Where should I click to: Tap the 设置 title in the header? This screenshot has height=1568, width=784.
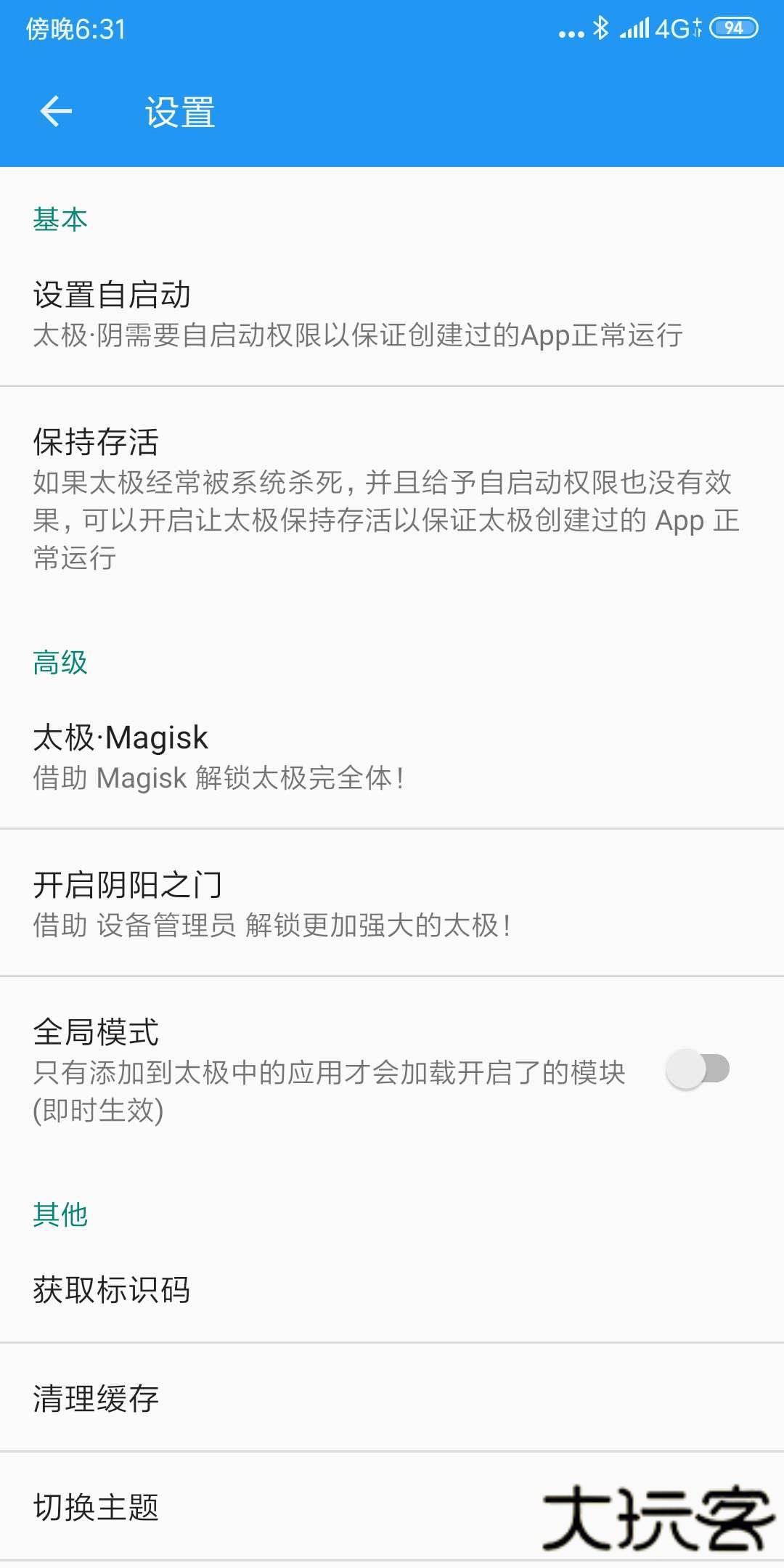[x=177, y=114]
